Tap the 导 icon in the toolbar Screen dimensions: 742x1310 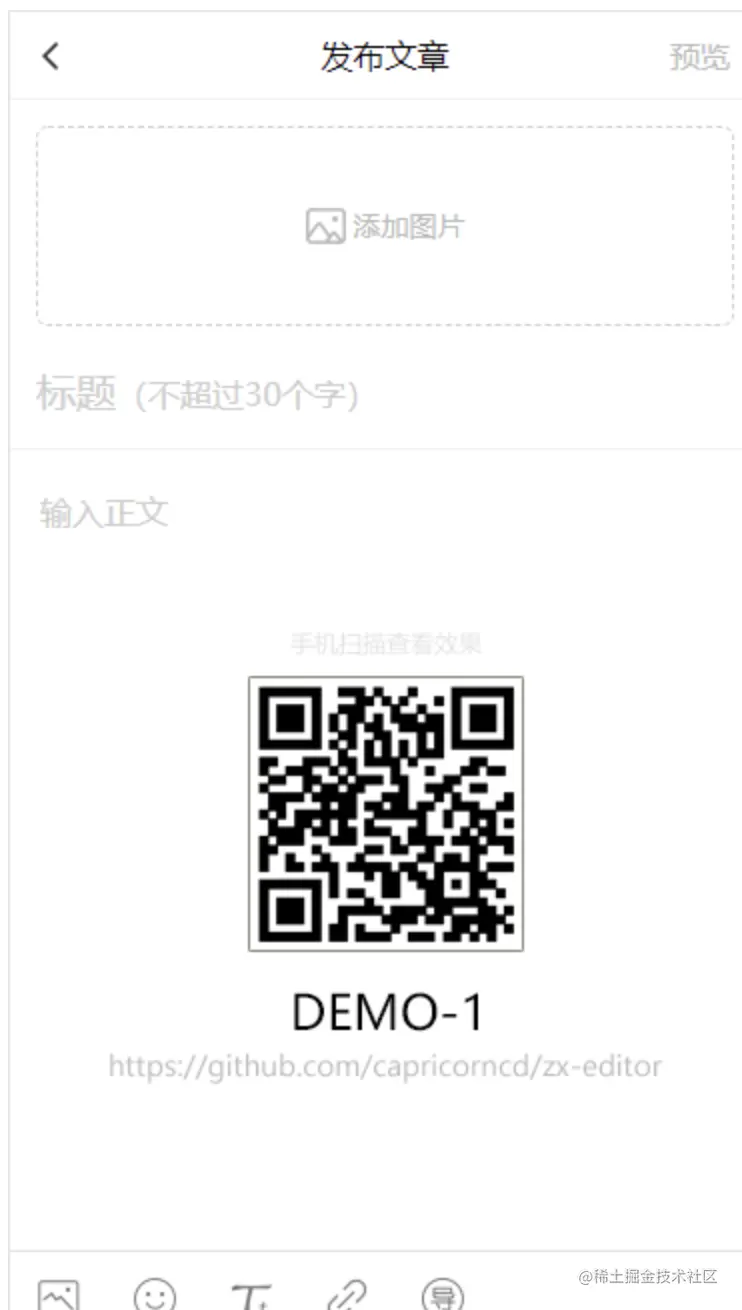(442, 1295)
